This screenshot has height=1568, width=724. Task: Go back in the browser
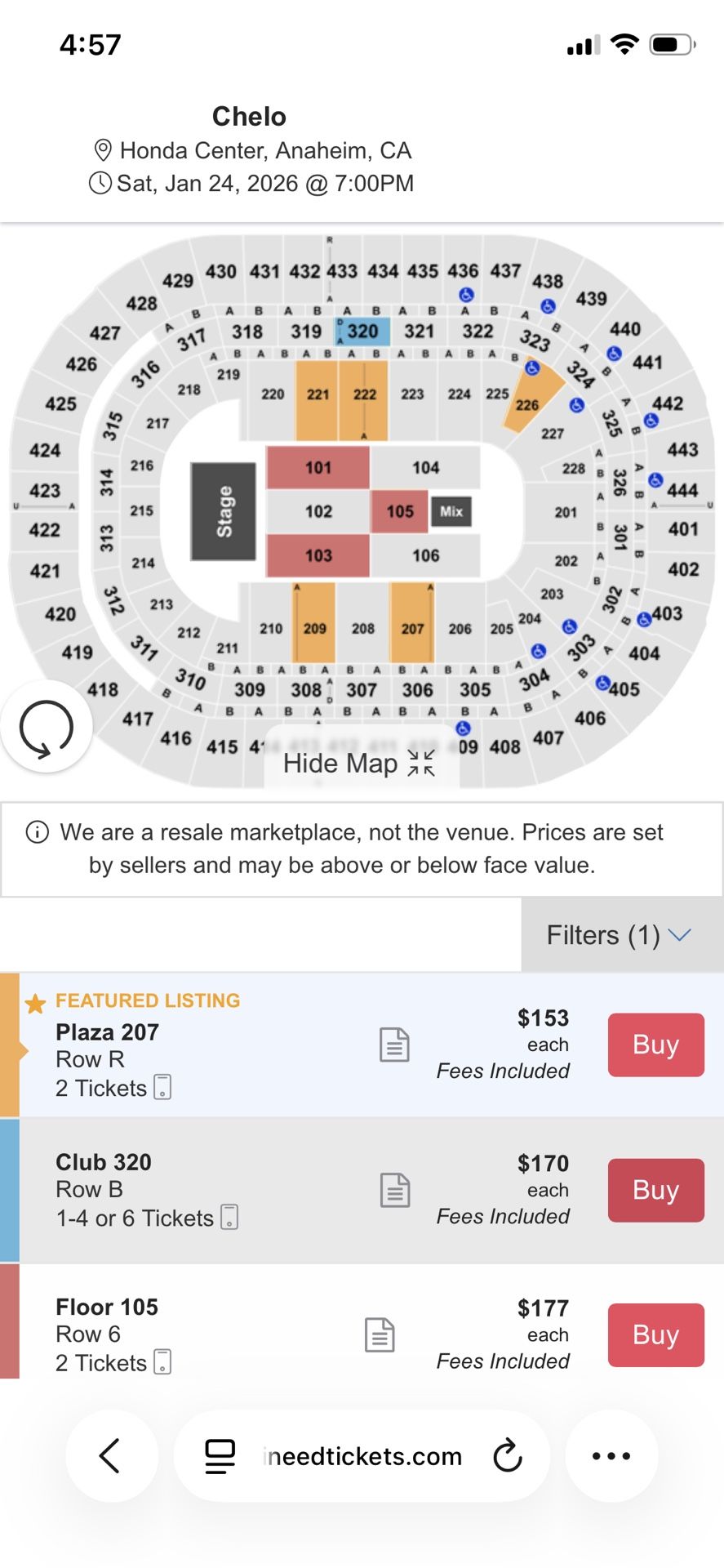[111, 1455]
